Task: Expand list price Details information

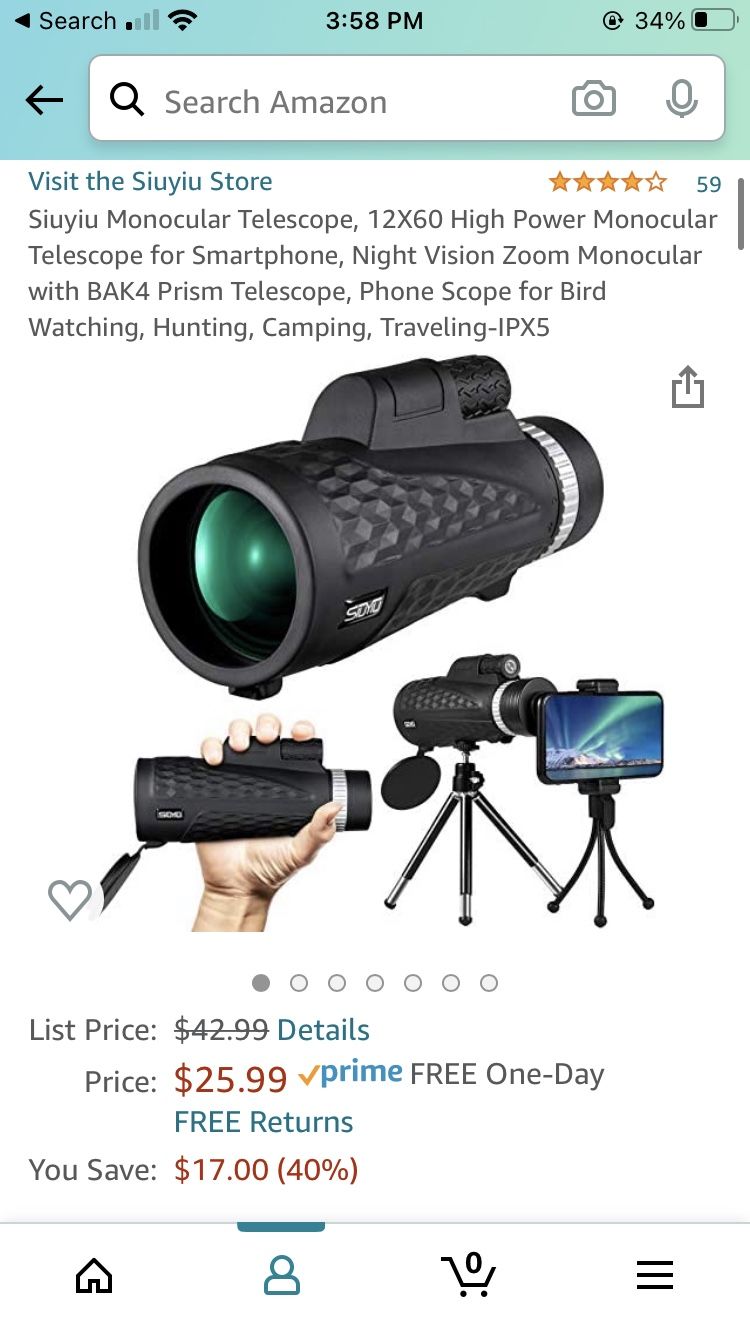Action: pyautogui.click(x=325, y=1029)
